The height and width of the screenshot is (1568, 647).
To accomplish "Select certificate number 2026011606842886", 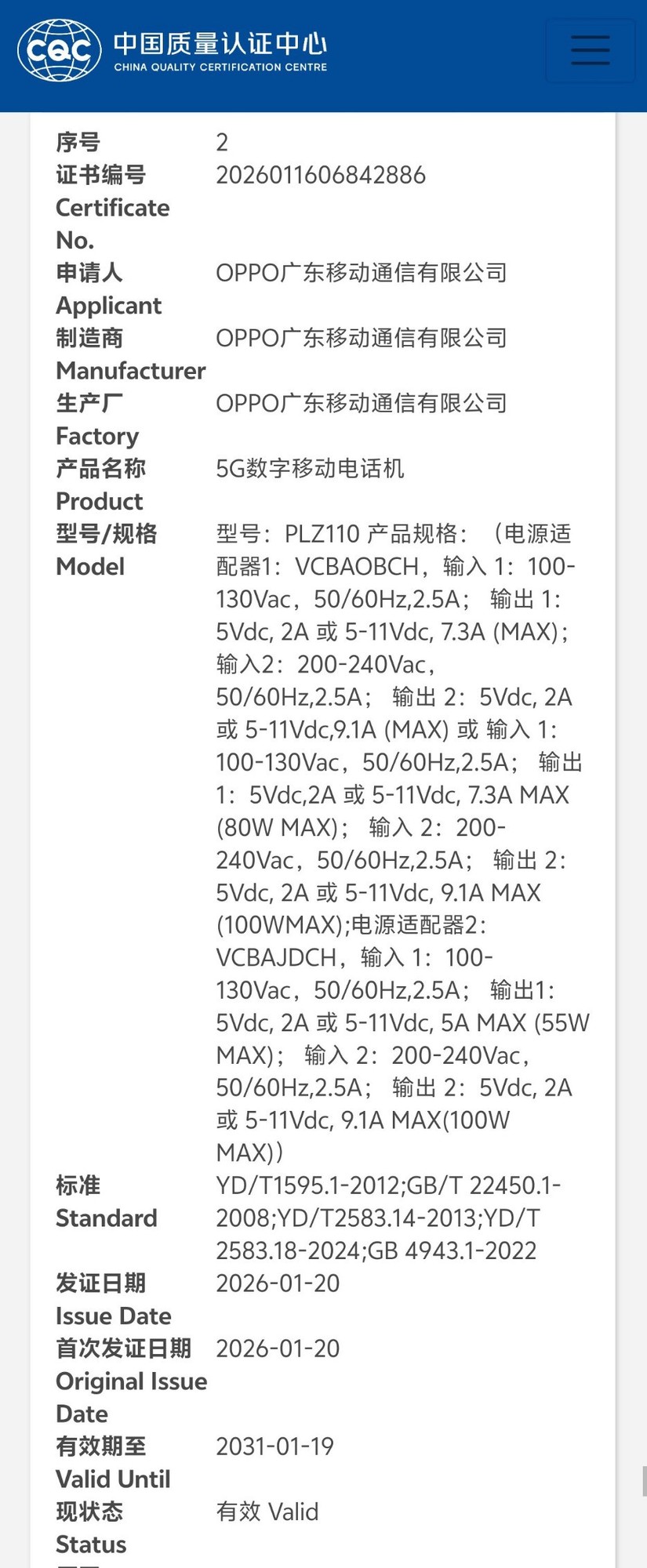I will (x=322, y=175).
